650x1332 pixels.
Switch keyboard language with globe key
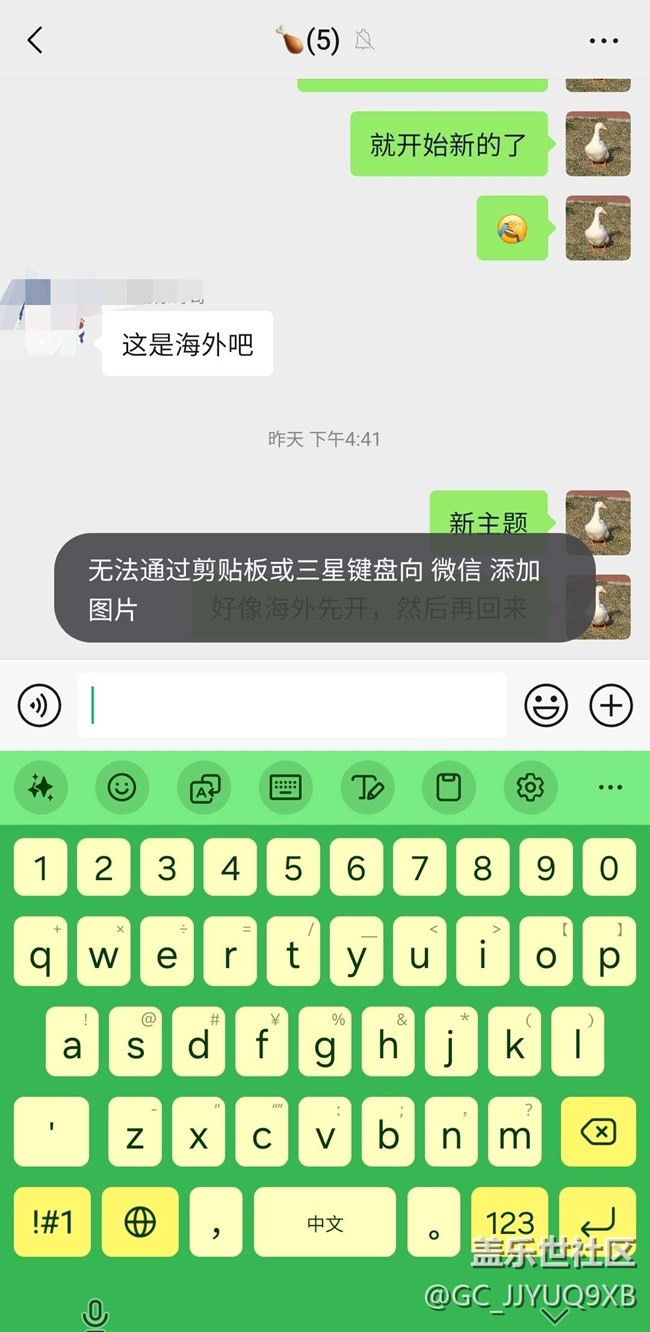pyautogui.click(x=140, y=1222)
